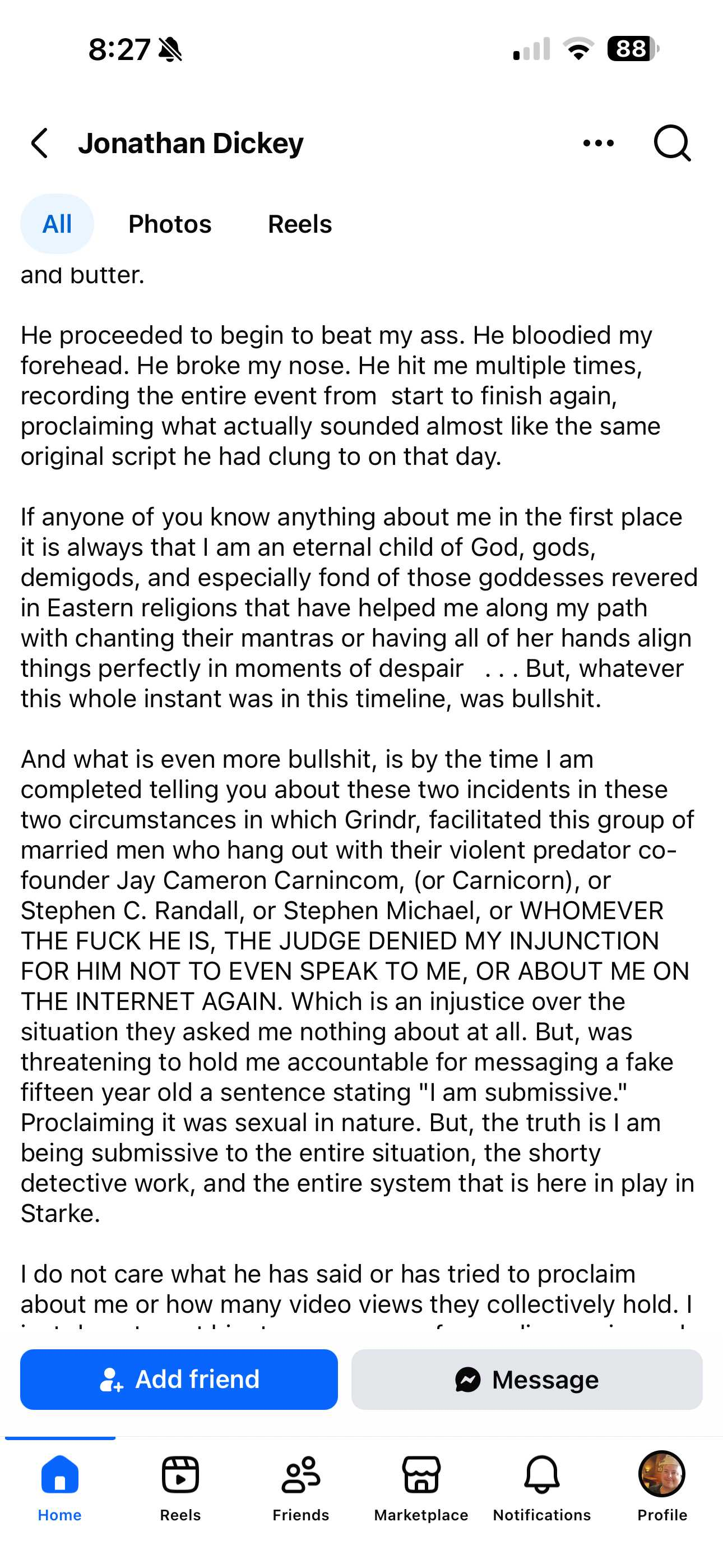723x1568 pixels.
Task: Open my own Profile tab
Action: [x=661, y=1488]
